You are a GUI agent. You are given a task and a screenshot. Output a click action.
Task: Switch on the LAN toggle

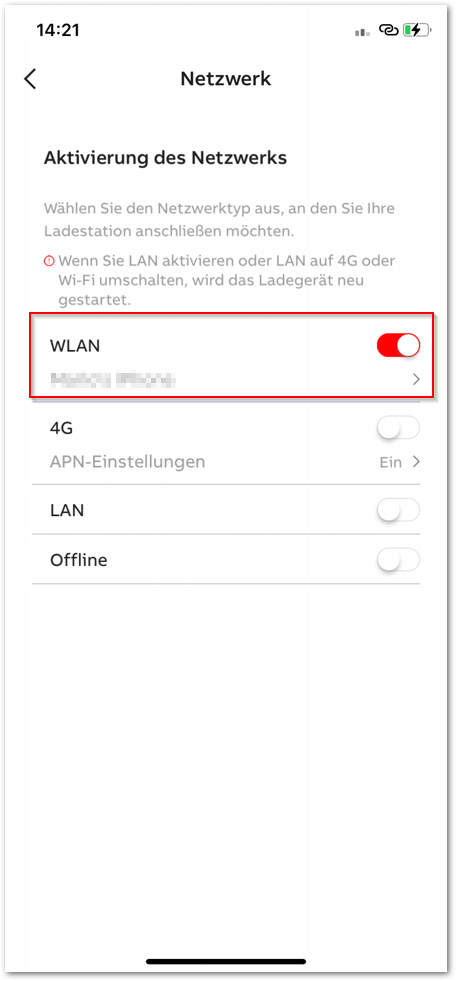[x=398, y=511]
